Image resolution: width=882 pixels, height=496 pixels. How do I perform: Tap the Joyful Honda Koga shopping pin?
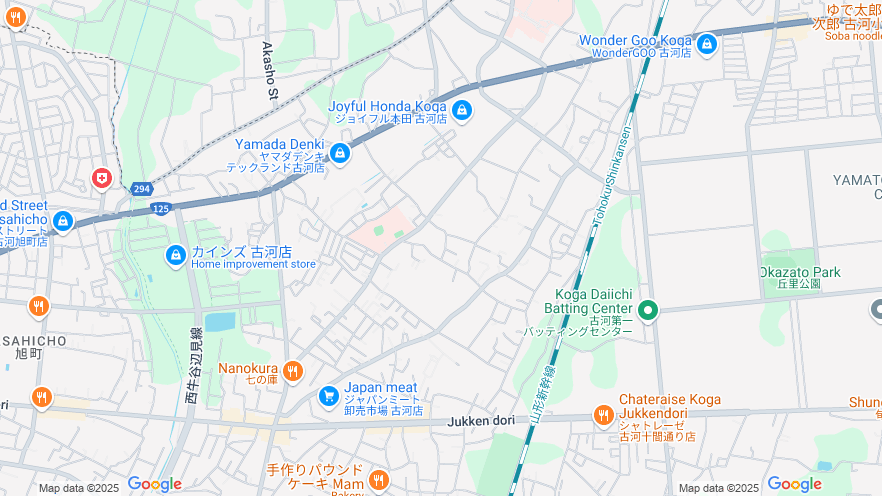tap(462, 111)
